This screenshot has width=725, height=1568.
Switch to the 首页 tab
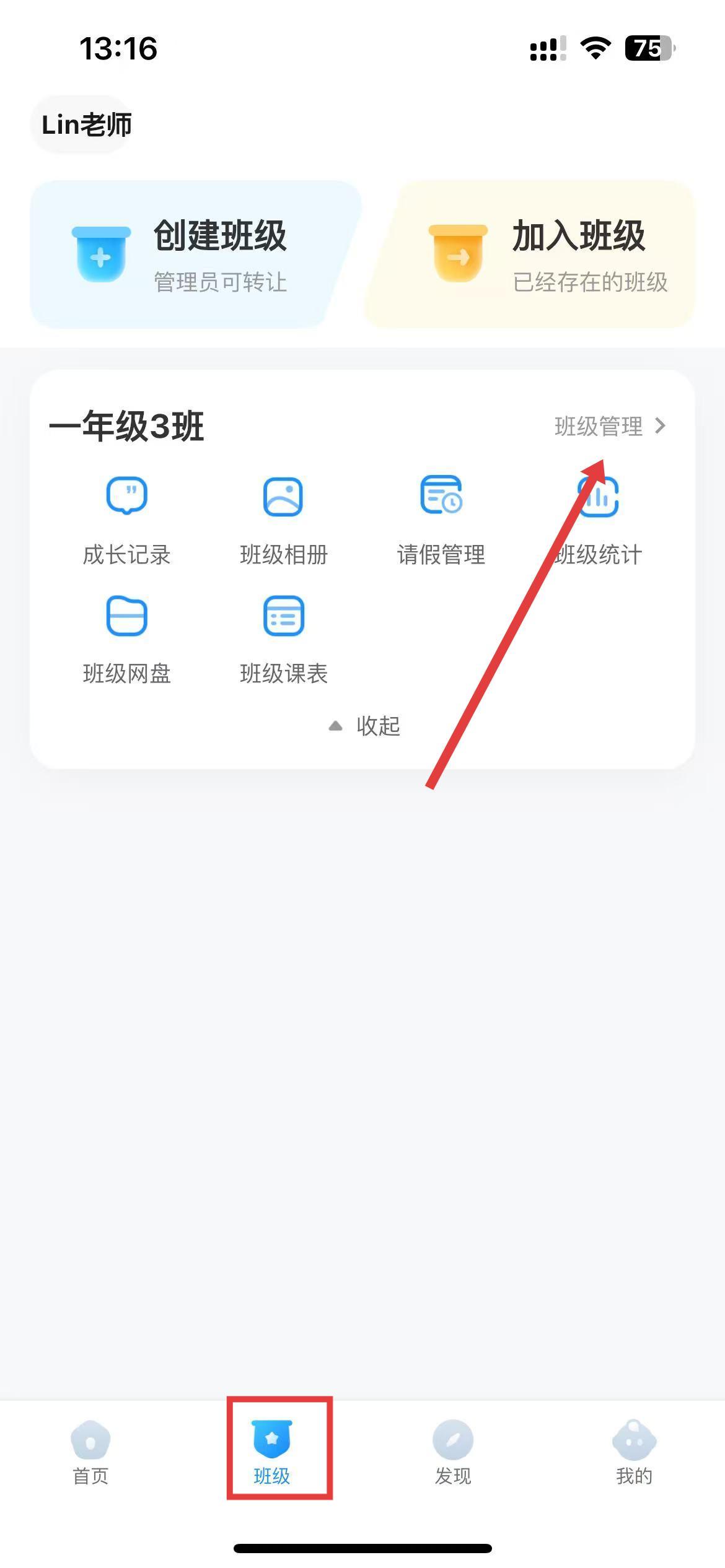tap(90, 1452)
